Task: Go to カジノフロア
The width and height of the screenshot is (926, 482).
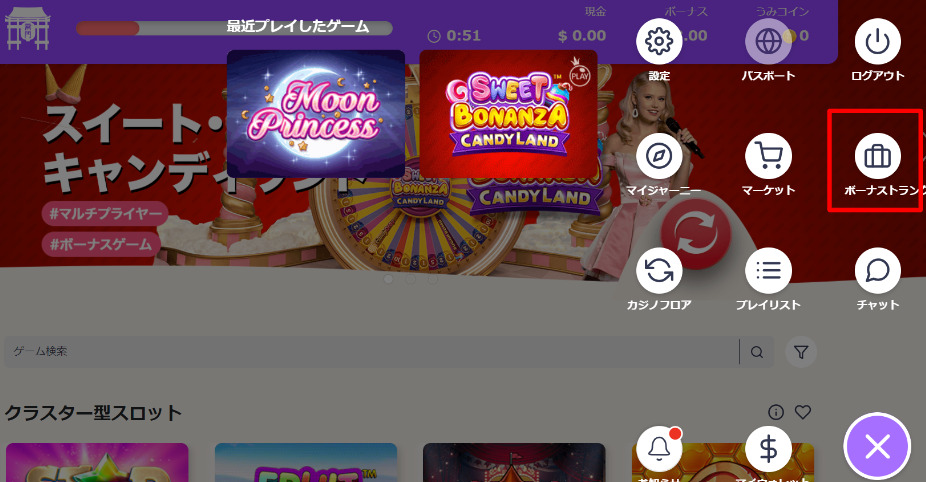Action: coord(659,270)
